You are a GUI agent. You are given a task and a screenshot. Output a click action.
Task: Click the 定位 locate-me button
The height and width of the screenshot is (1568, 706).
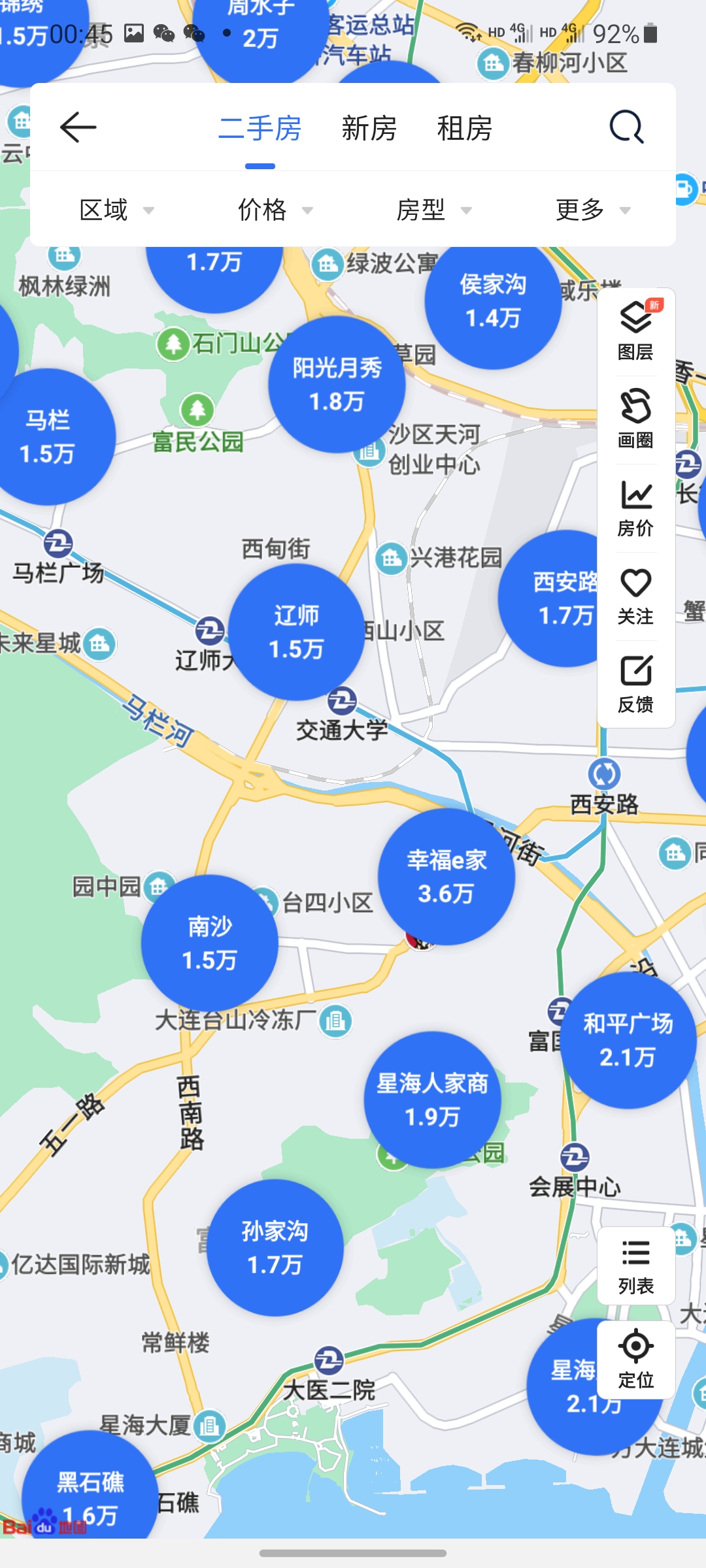pyautogui.click(x=635, y=1362)
